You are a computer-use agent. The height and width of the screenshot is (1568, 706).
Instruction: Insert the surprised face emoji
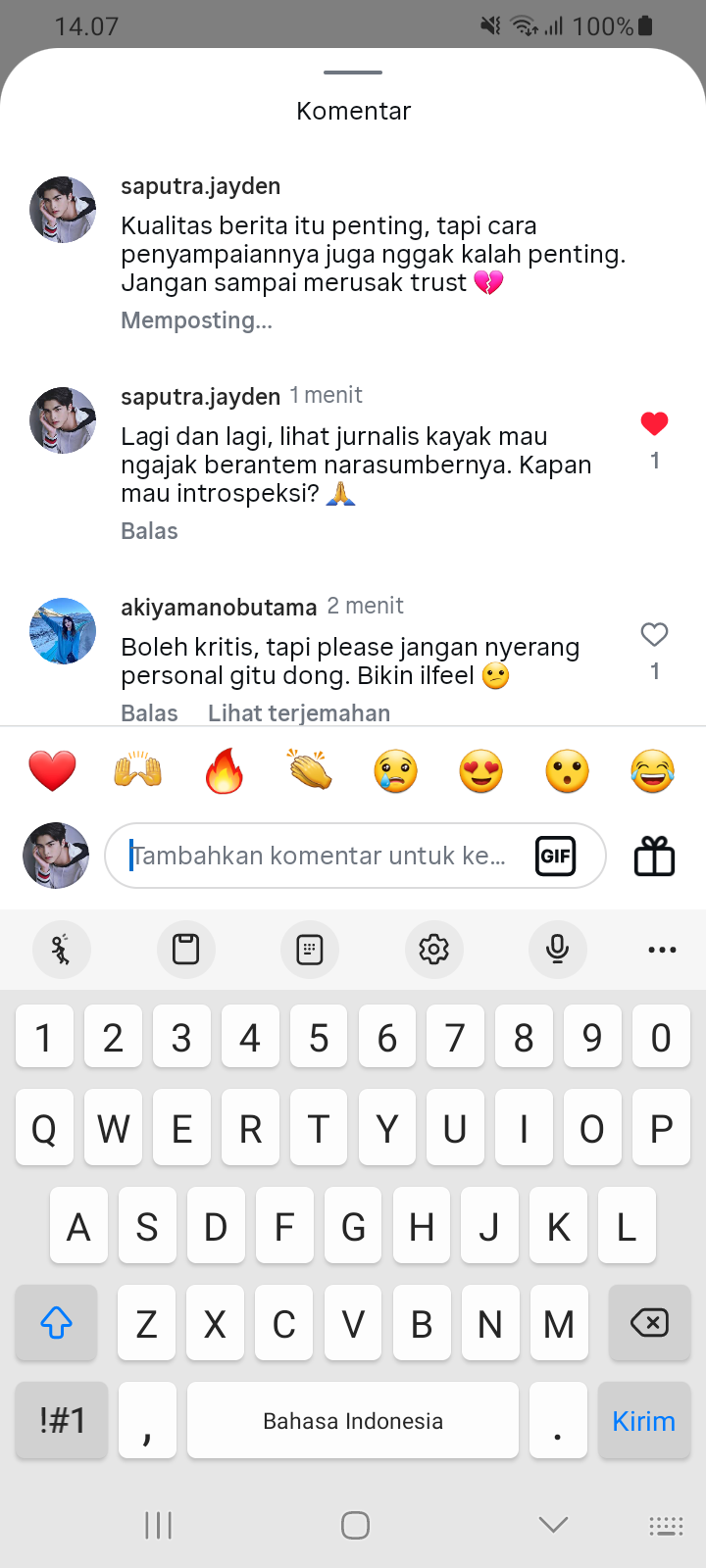point(567,770)
